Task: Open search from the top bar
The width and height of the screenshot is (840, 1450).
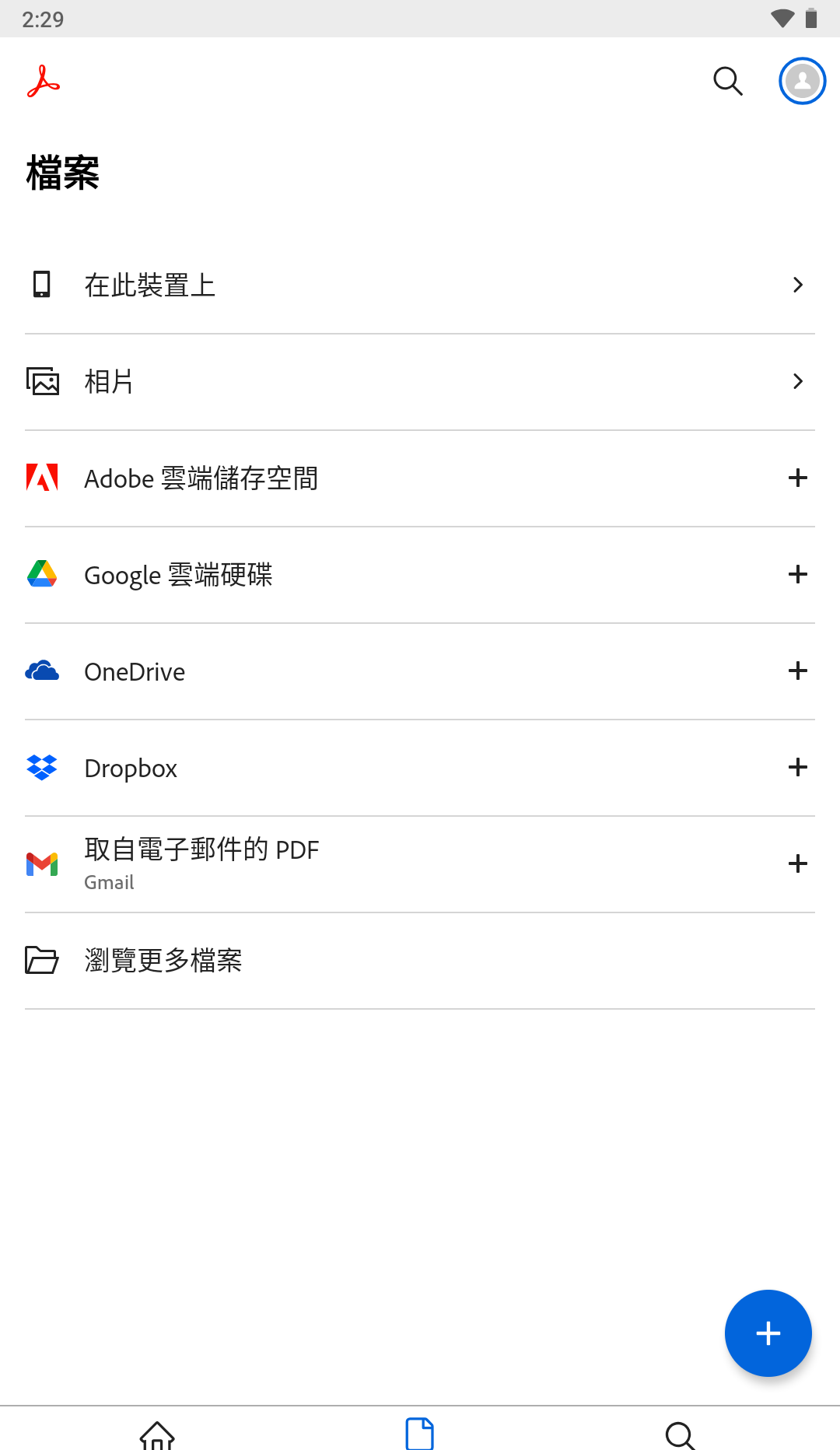Action: (x=727, y=80)
